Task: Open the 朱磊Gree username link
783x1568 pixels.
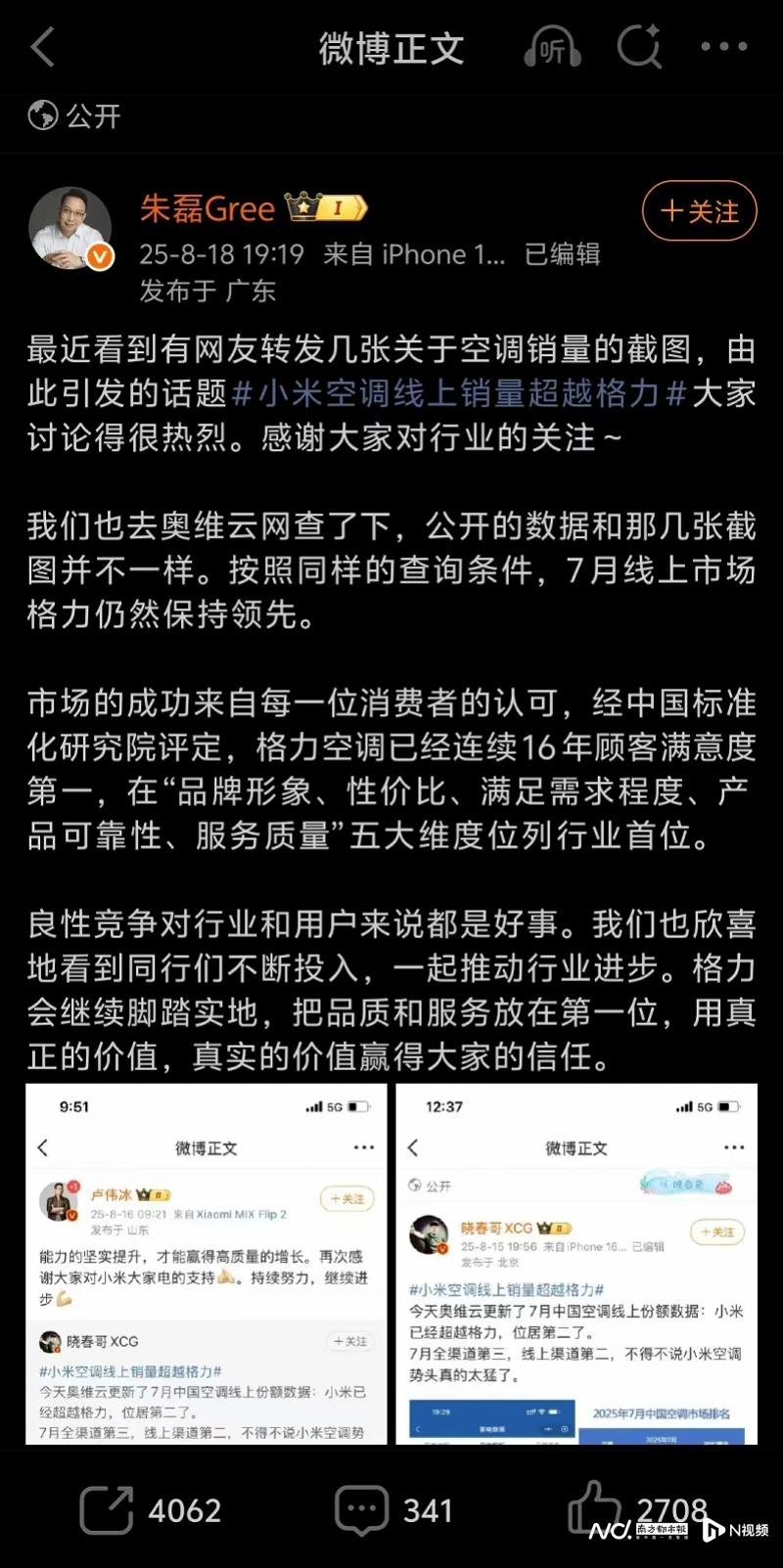Action: point(207,208)
